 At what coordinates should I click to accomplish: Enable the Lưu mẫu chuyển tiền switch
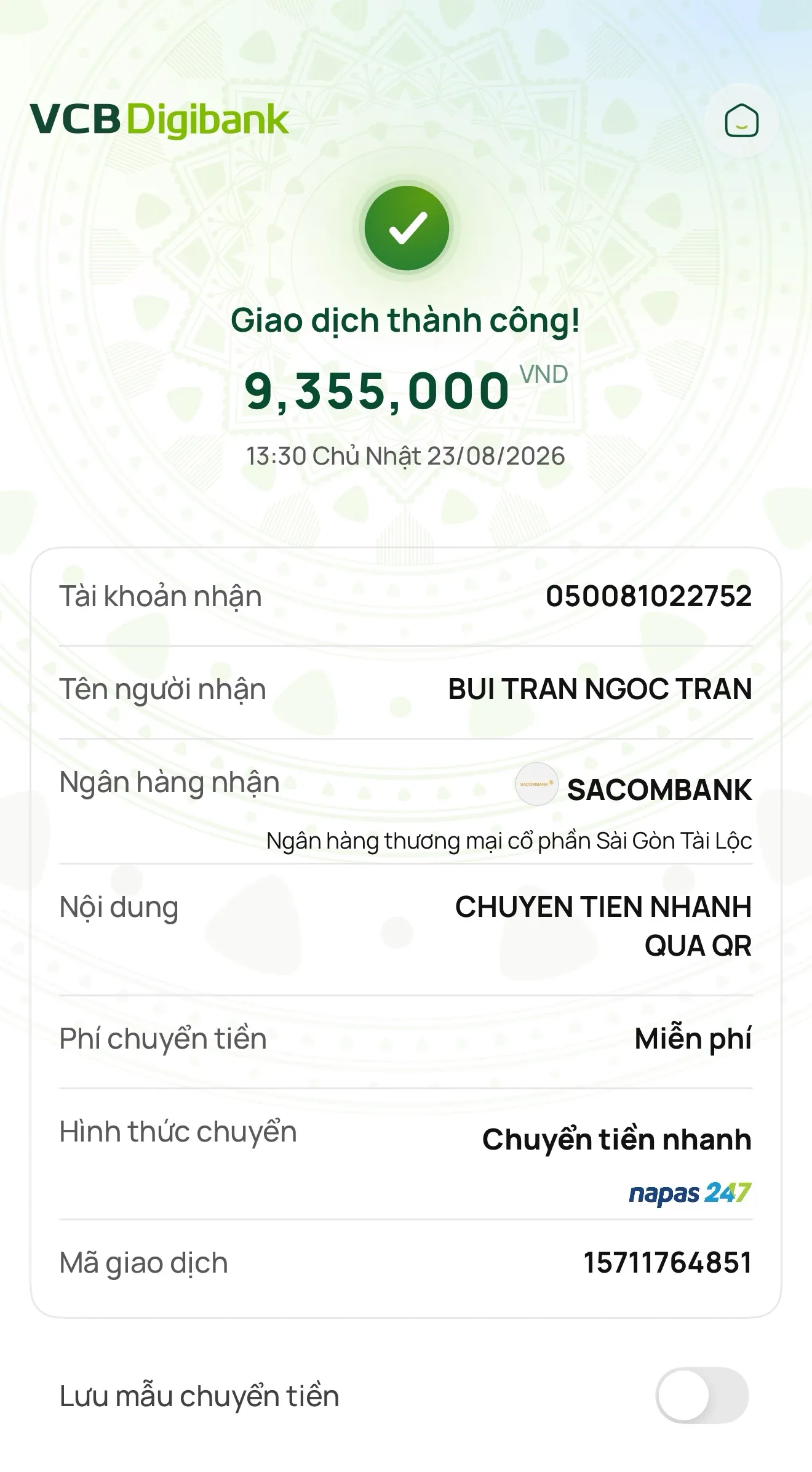702,1395
